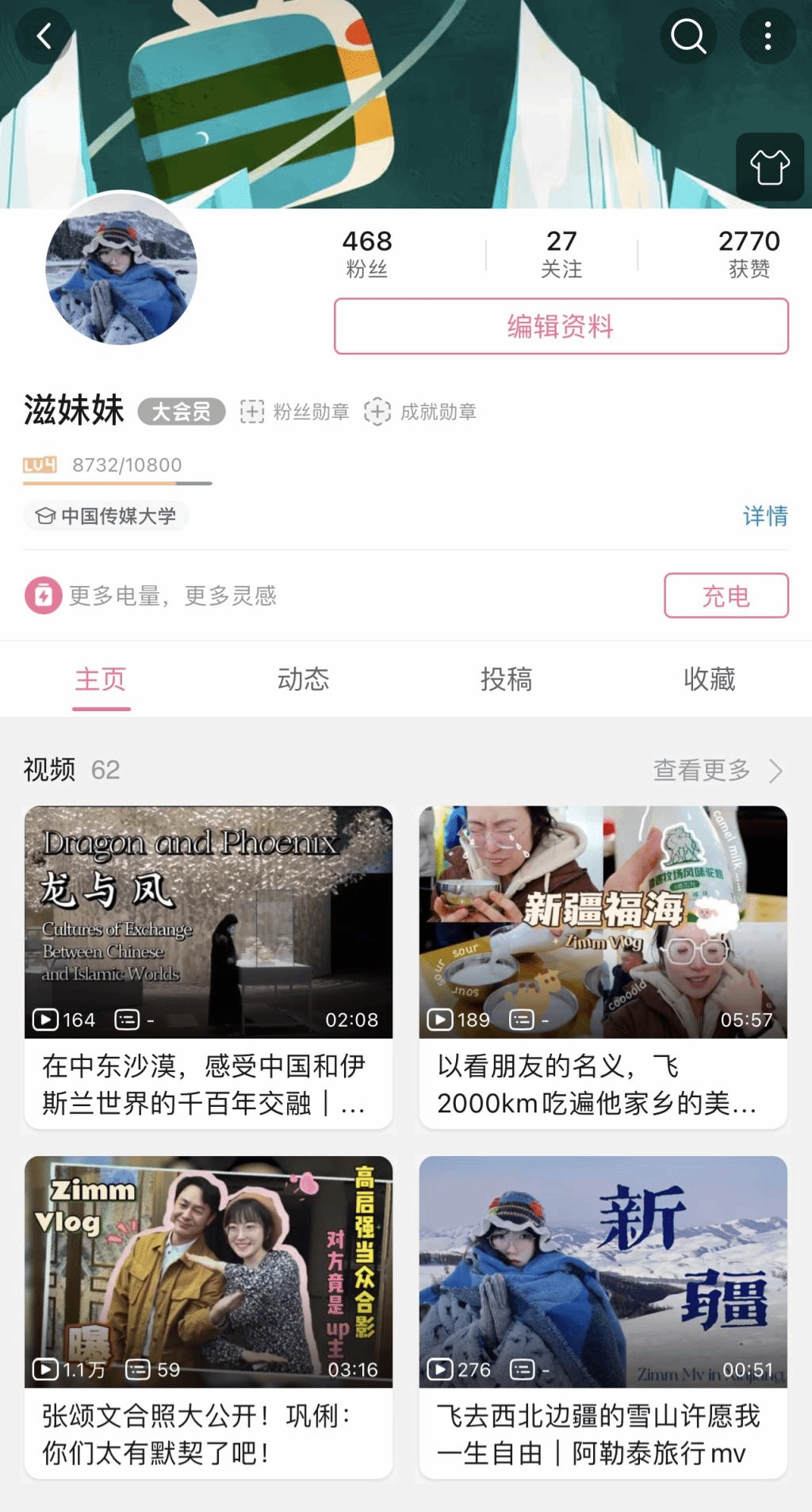The width and height of the screenshot is (812, 1512).
Task: Tap the T-shirt skin icon
Action: (769, 167)
